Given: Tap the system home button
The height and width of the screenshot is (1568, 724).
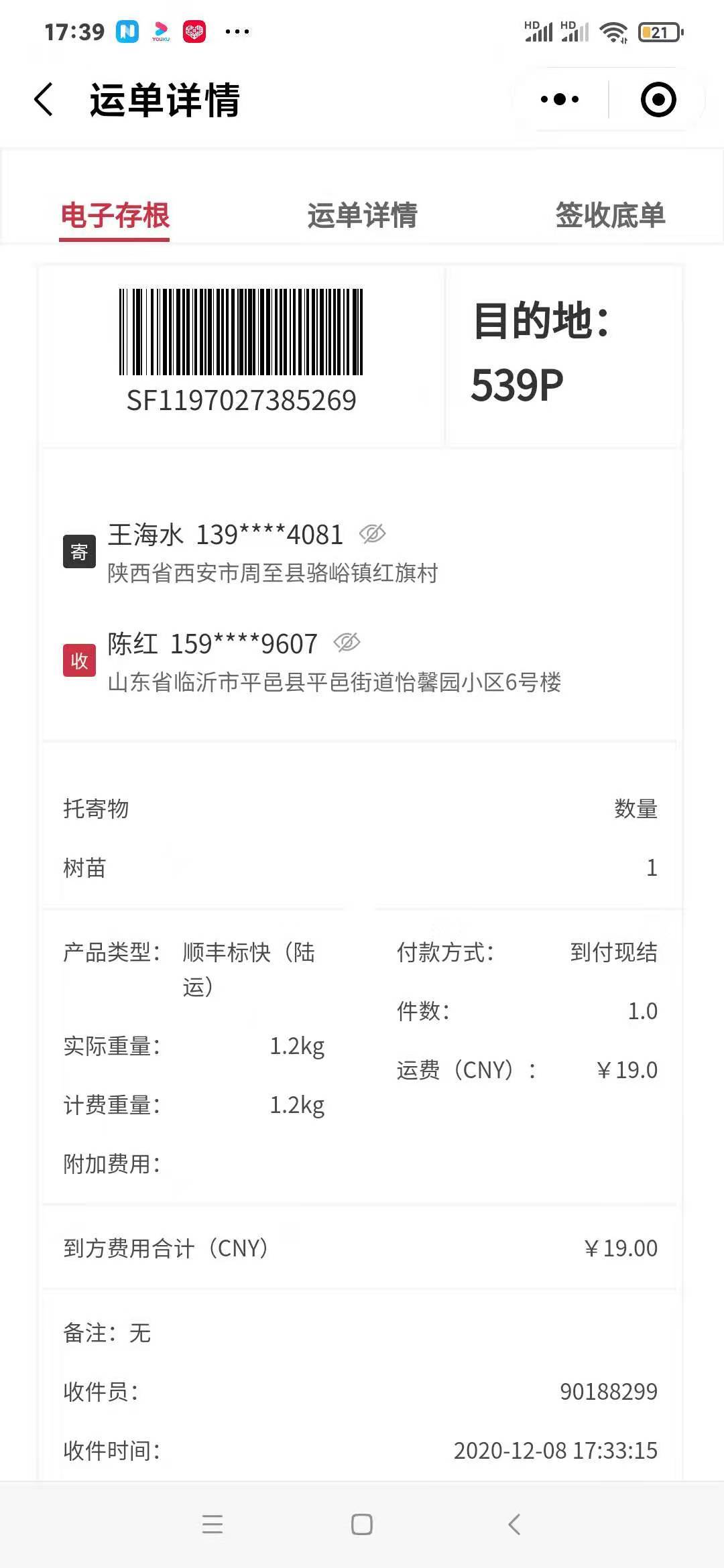Looking at the screenshot, I should [x=362, y=1524].
